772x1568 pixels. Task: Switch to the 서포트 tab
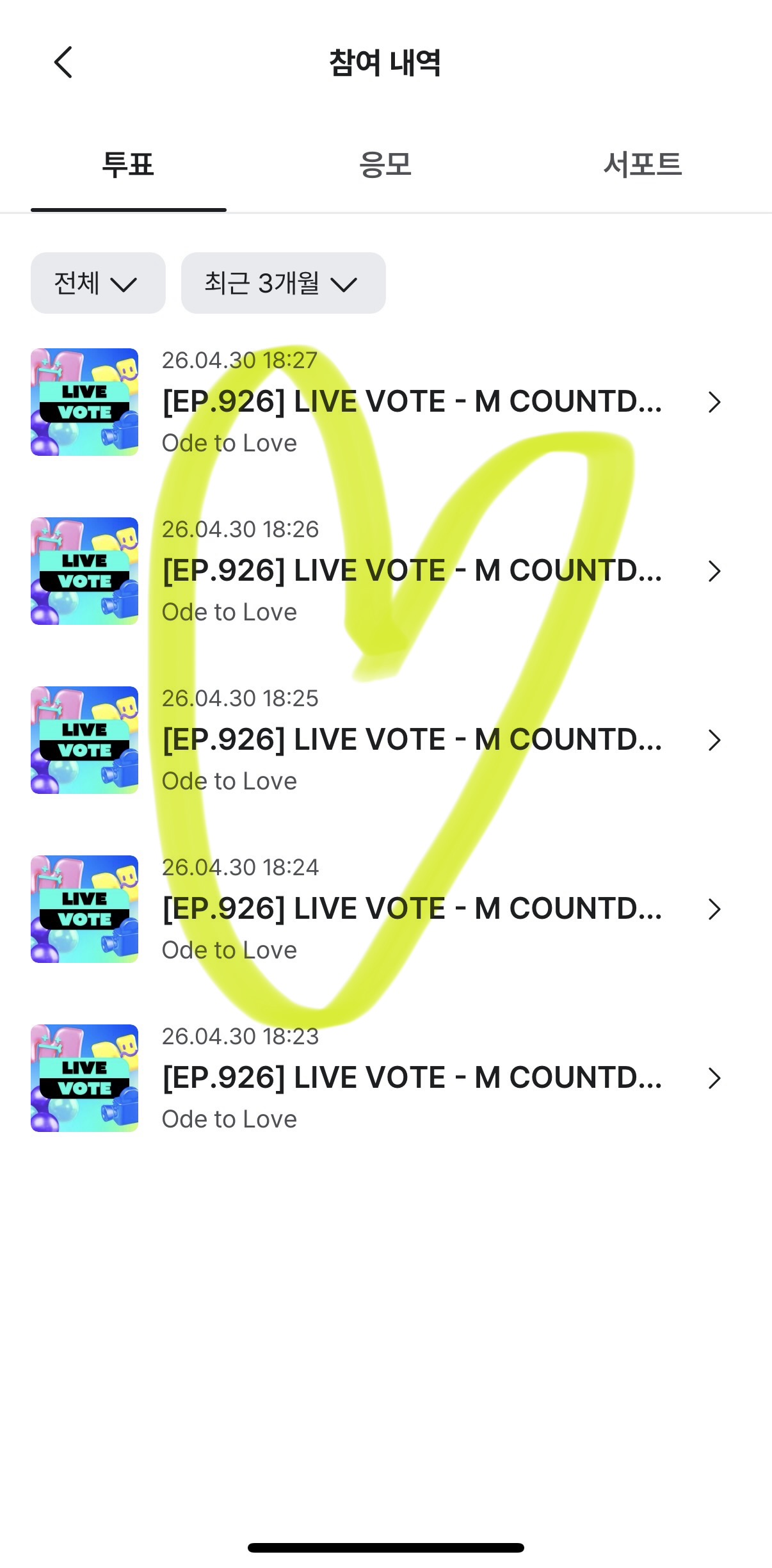point(643,165)
